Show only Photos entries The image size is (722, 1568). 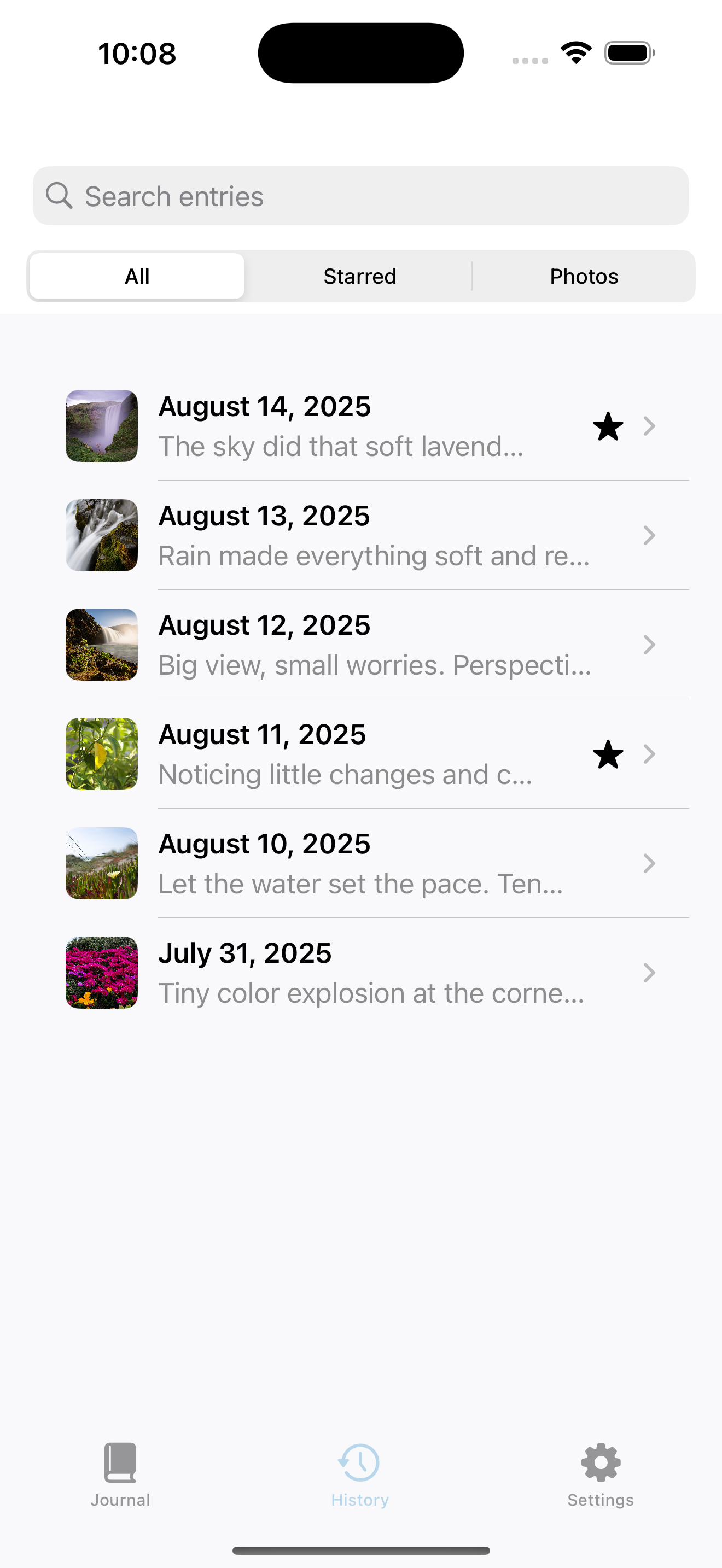click(584, 276)
